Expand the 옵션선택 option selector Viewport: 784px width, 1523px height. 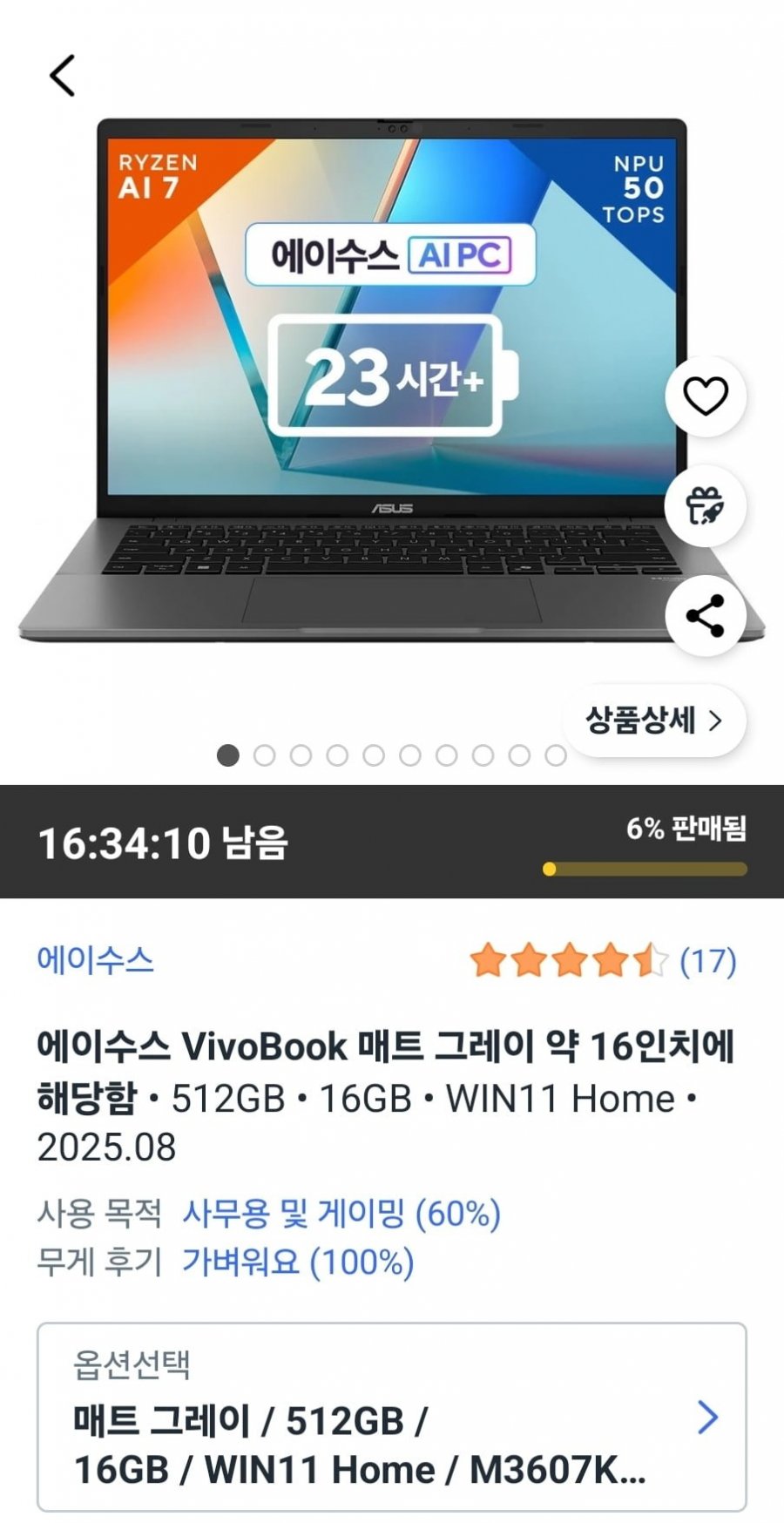(392, 1417)
